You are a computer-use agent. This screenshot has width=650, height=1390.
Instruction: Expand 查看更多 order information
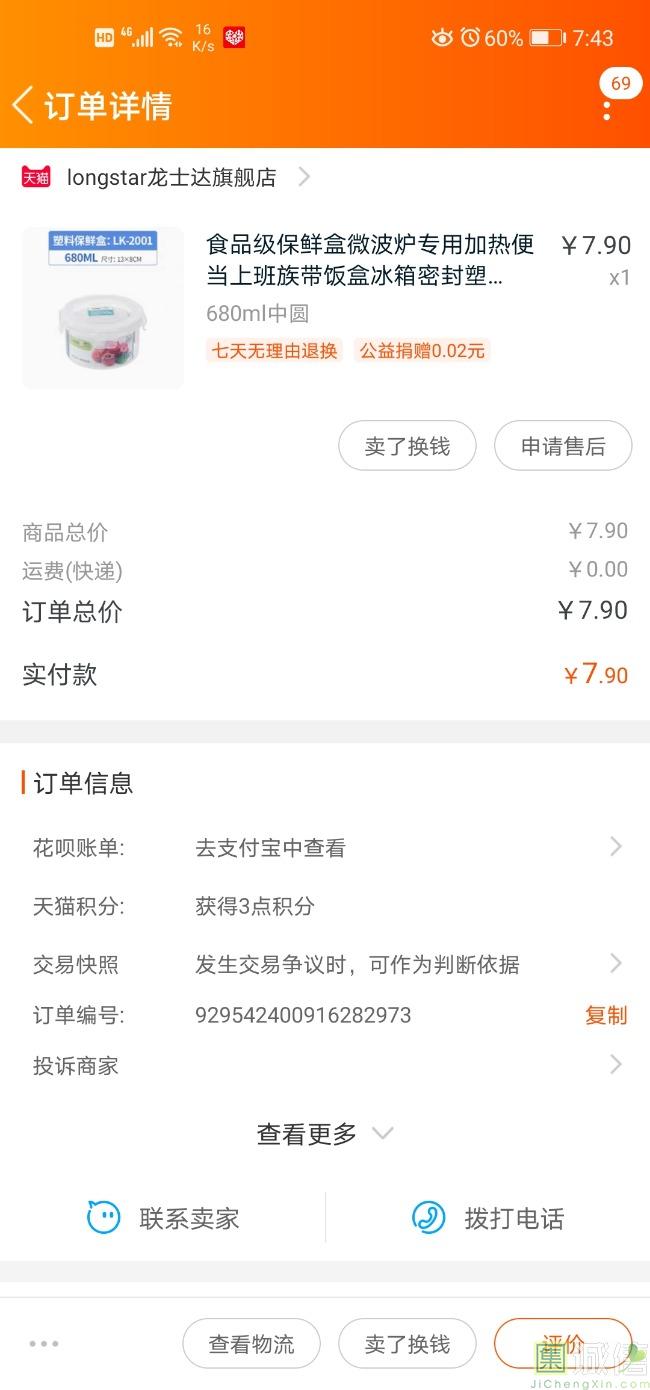[x=325, y=1134]
